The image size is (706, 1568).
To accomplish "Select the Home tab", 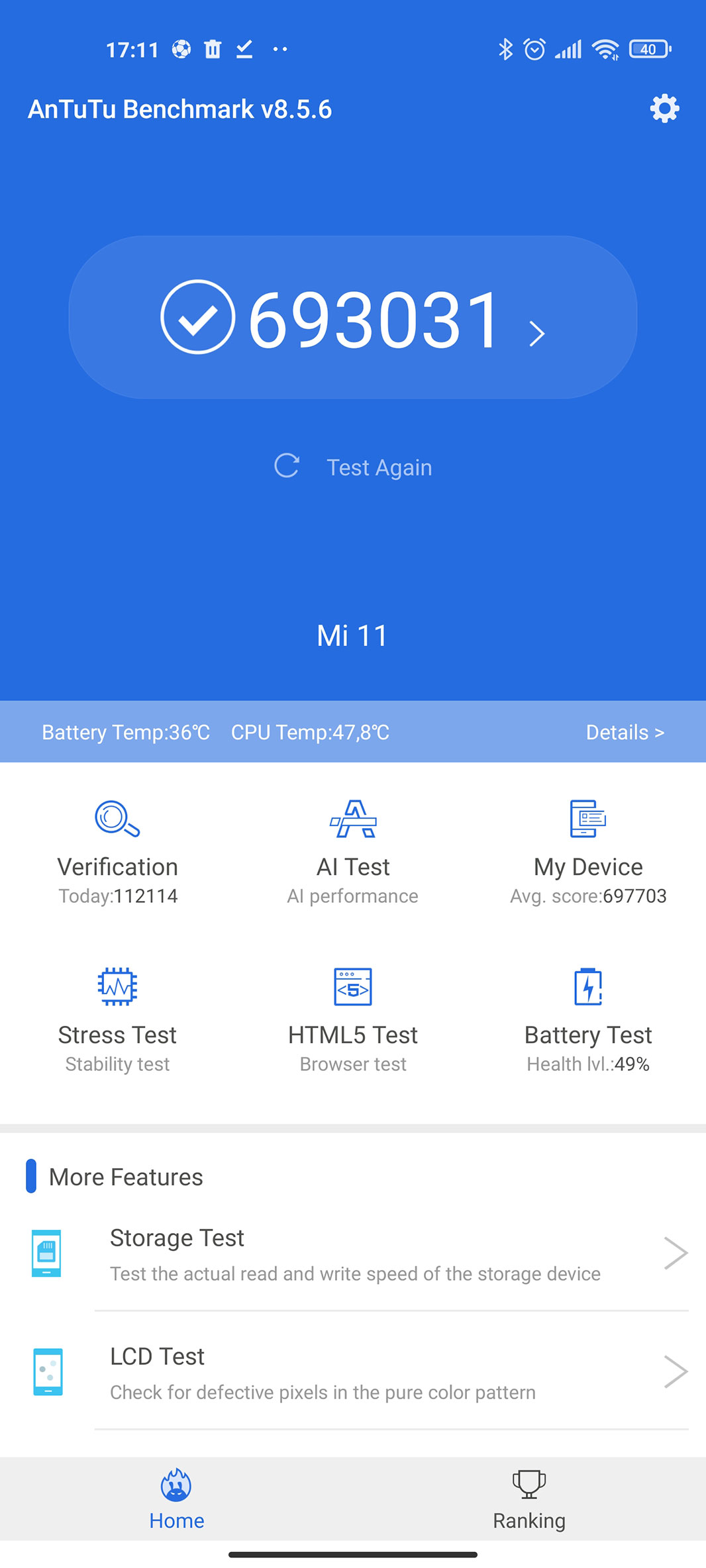I will (176, 1500).
